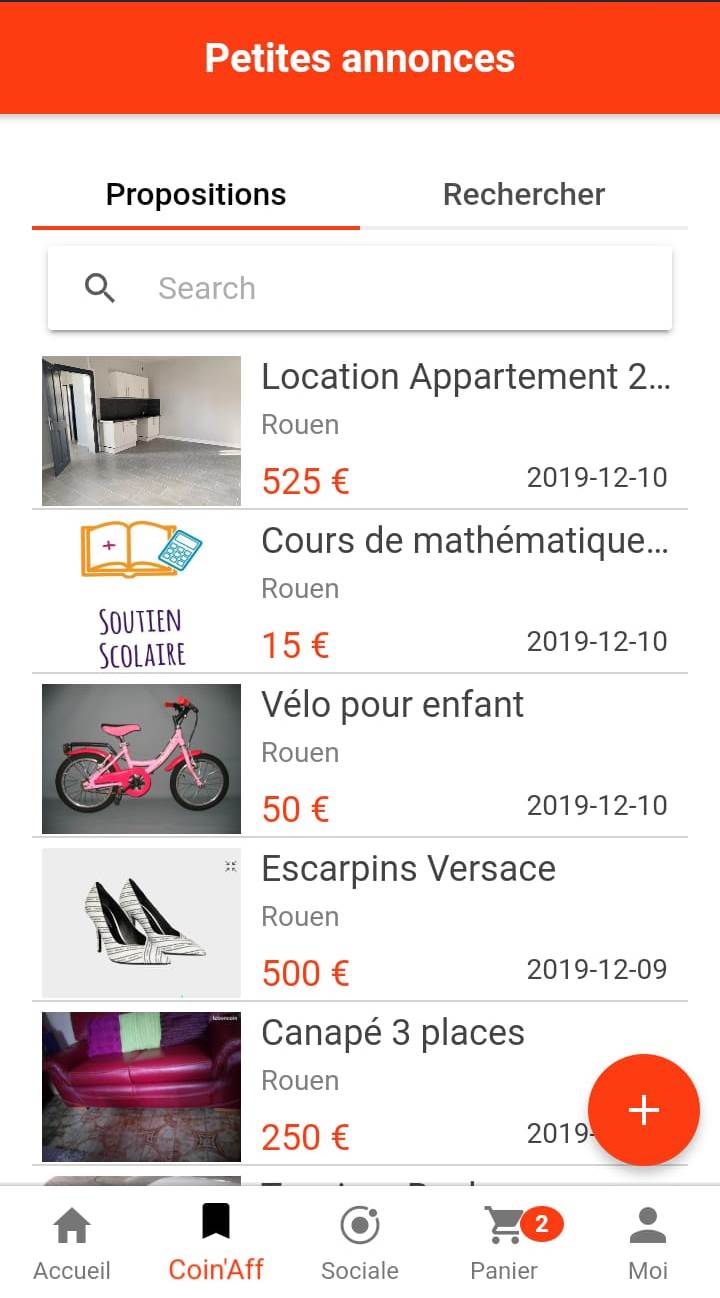Image resolution: width=720 pixels, height=1298 pixels.
Task: Switch to the Sociale tab
Action: 360,1243
